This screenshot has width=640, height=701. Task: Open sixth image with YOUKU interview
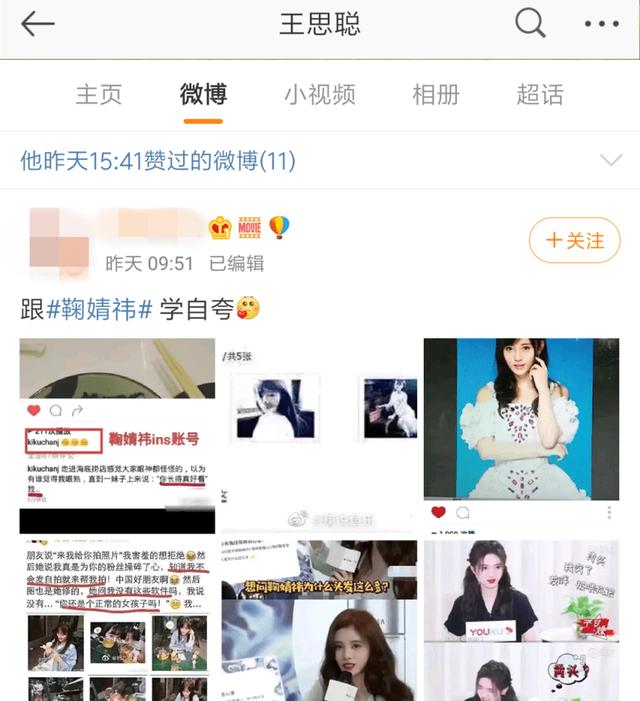pos(521,620)
